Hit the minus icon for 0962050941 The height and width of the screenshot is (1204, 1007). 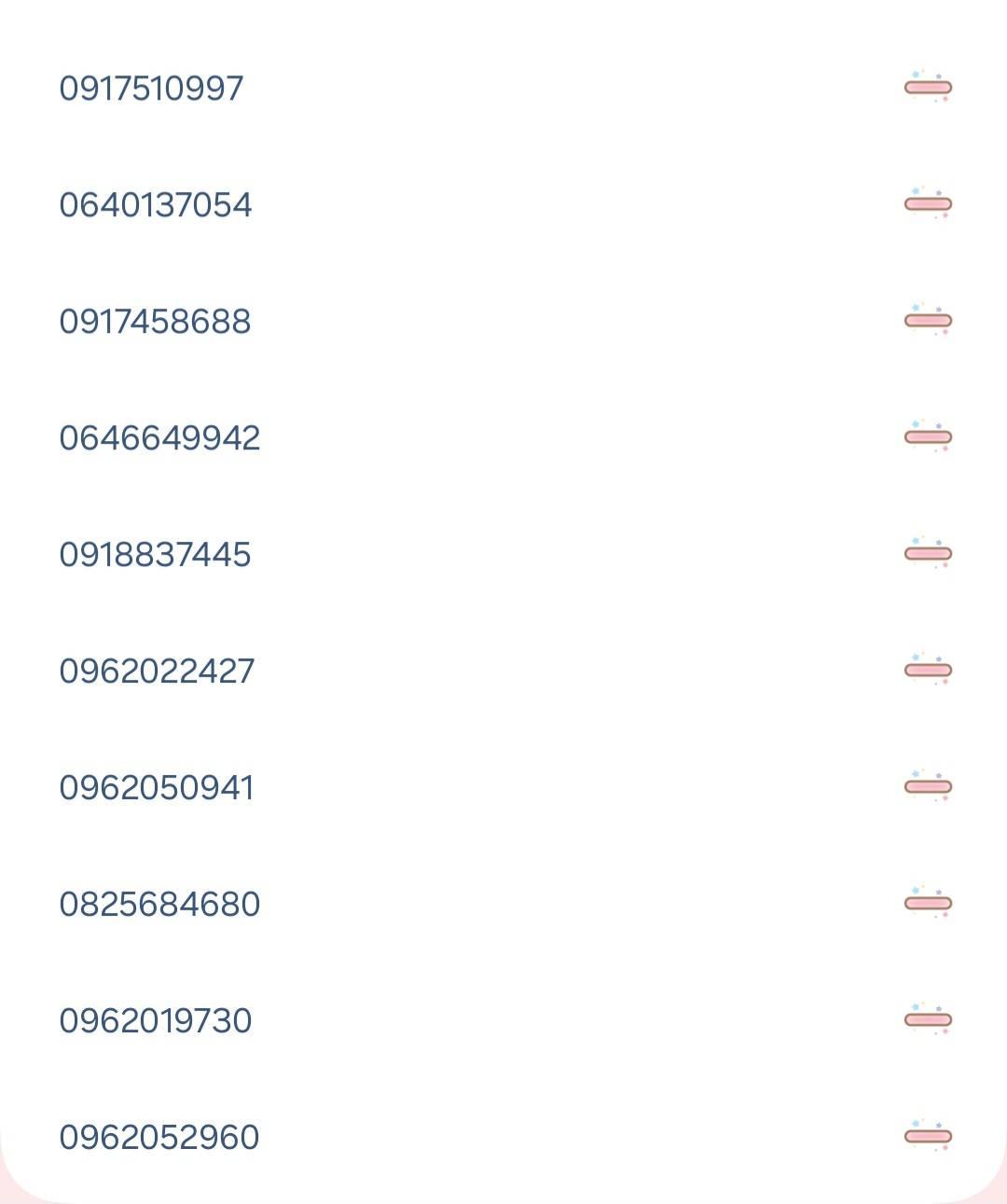(928, 786)
